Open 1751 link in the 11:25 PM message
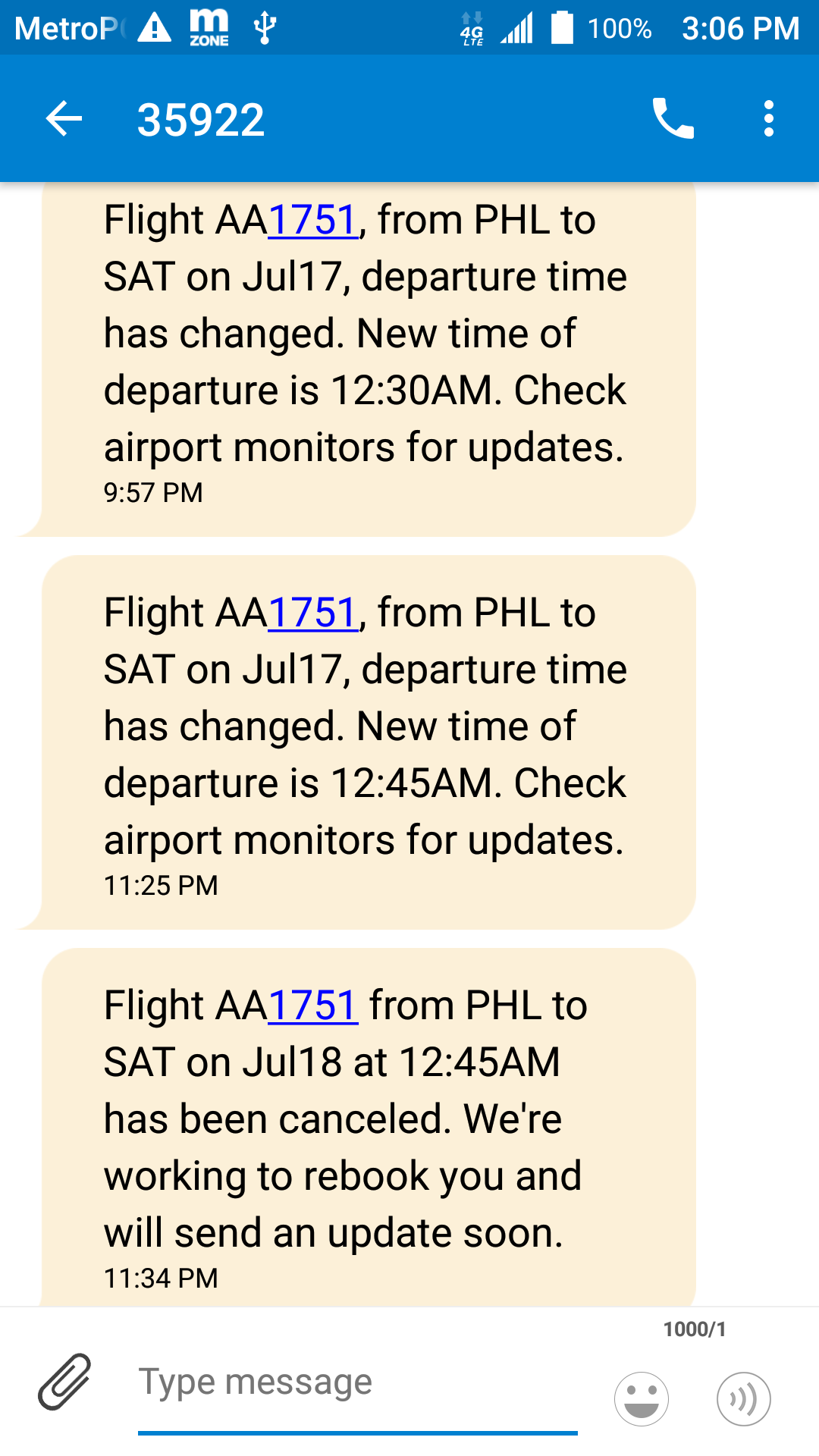Screen dimensions: 819x1456 (312, 613)
